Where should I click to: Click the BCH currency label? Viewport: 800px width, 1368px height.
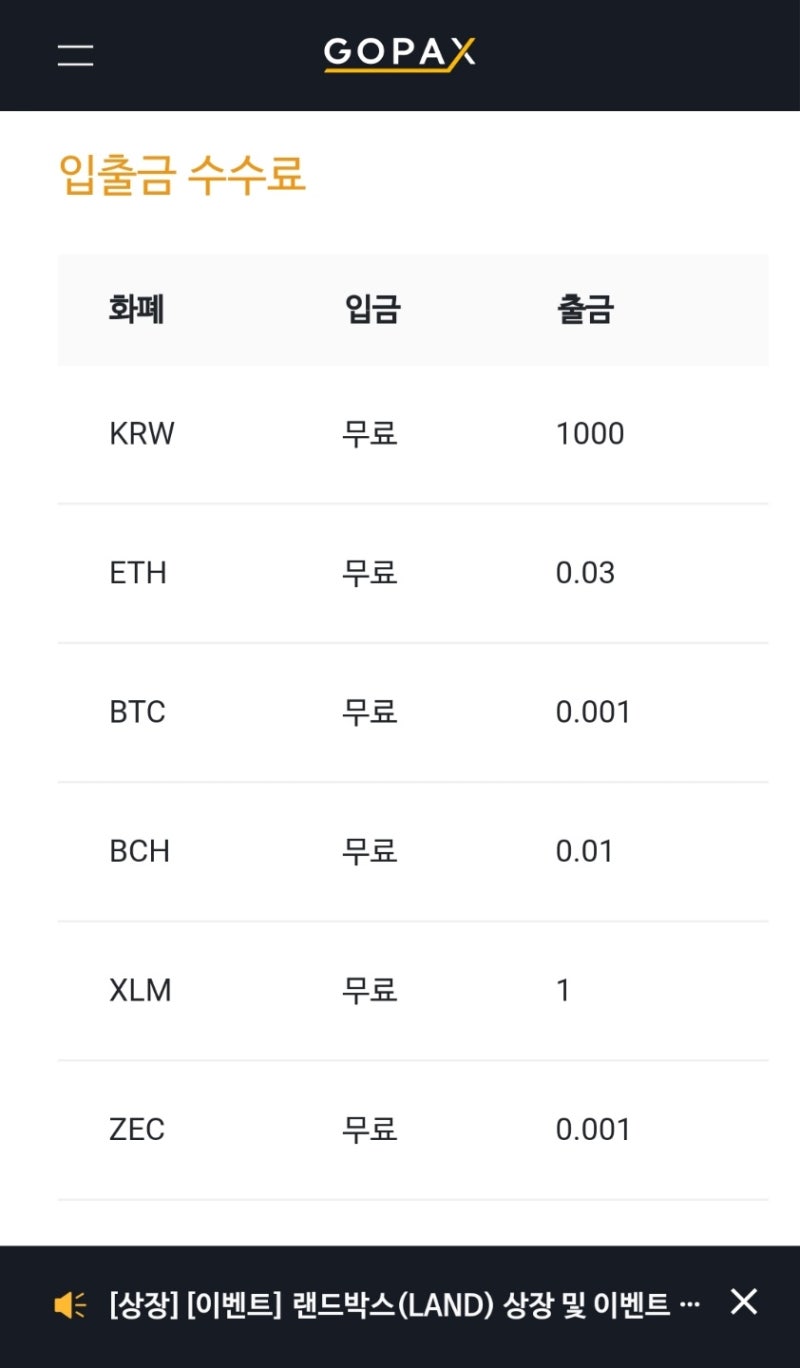tap(141, 851)
